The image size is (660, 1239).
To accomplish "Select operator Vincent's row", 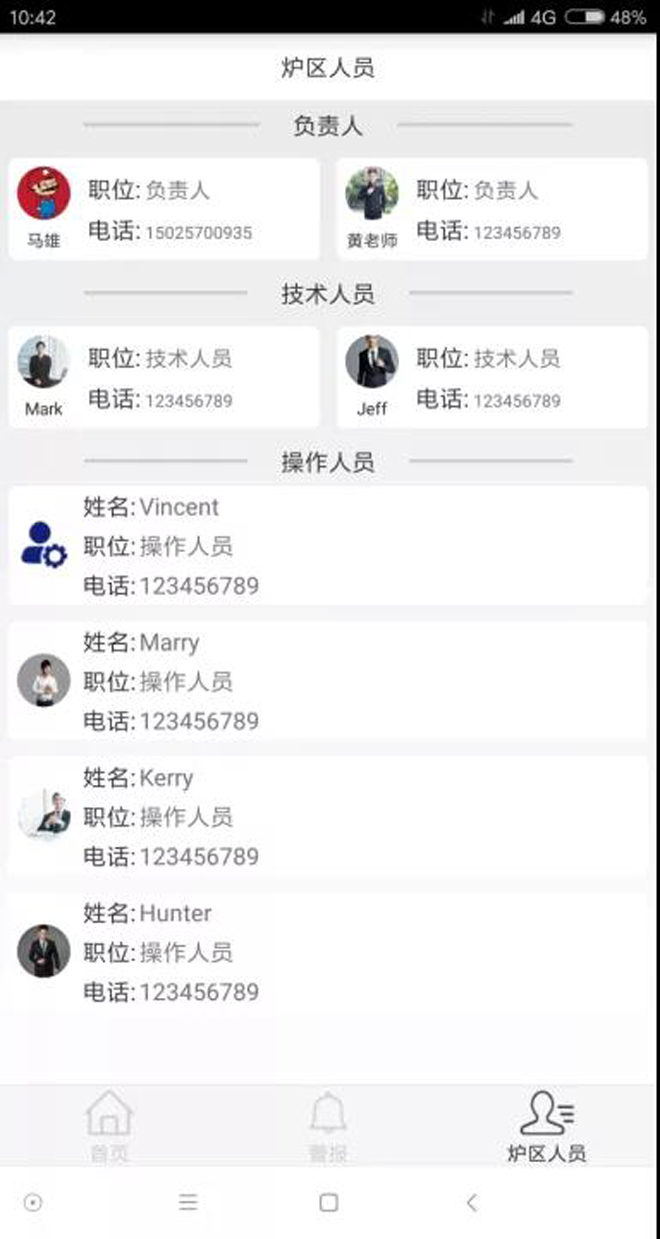I will point(328,546).
